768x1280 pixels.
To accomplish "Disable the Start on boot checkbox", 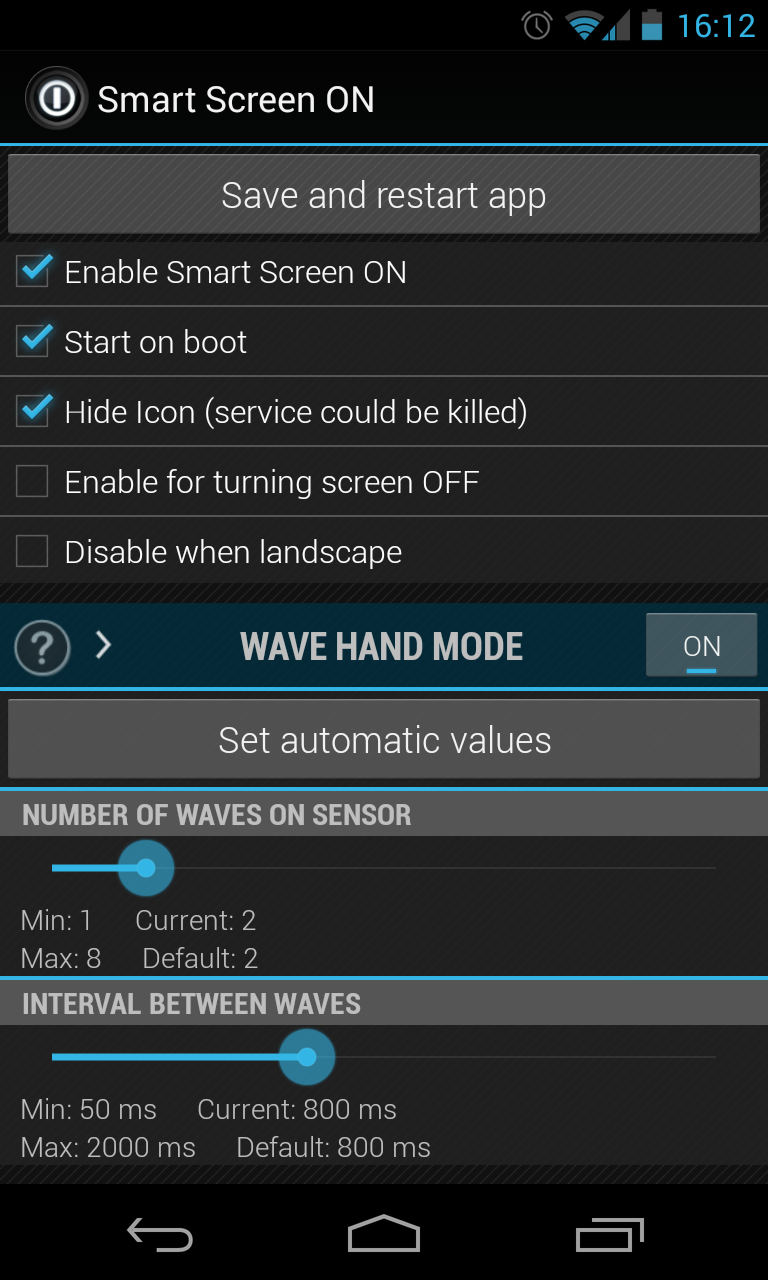I will (33, 342).
